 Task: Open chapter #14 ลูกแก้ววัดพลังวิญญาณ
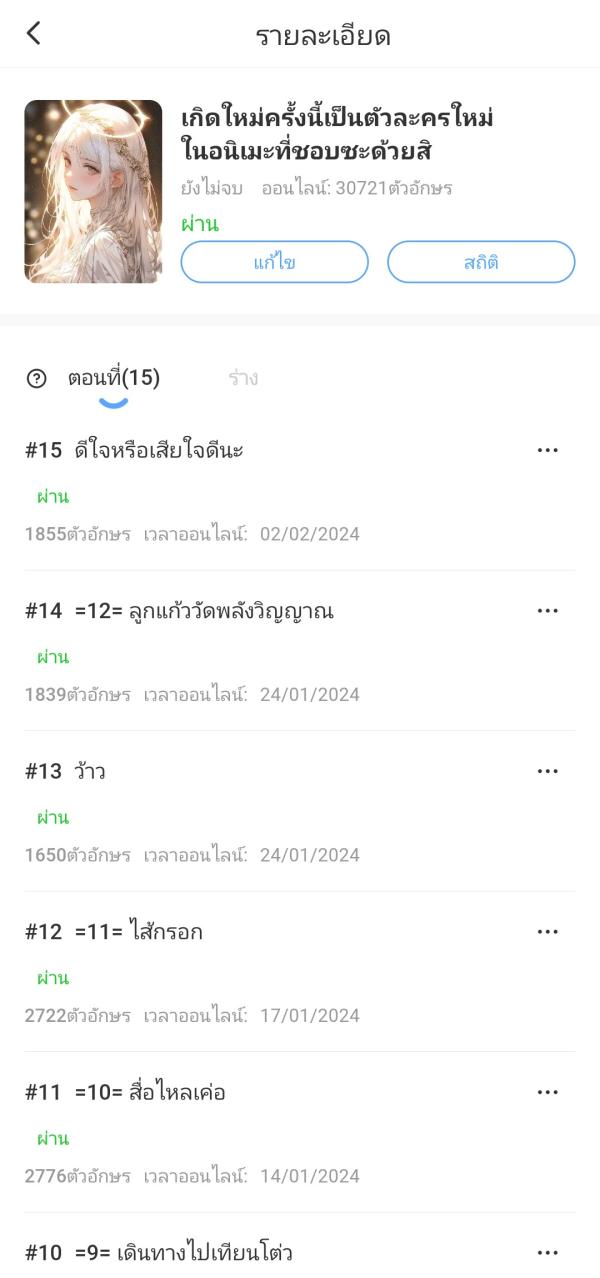(x=204, y=611)
